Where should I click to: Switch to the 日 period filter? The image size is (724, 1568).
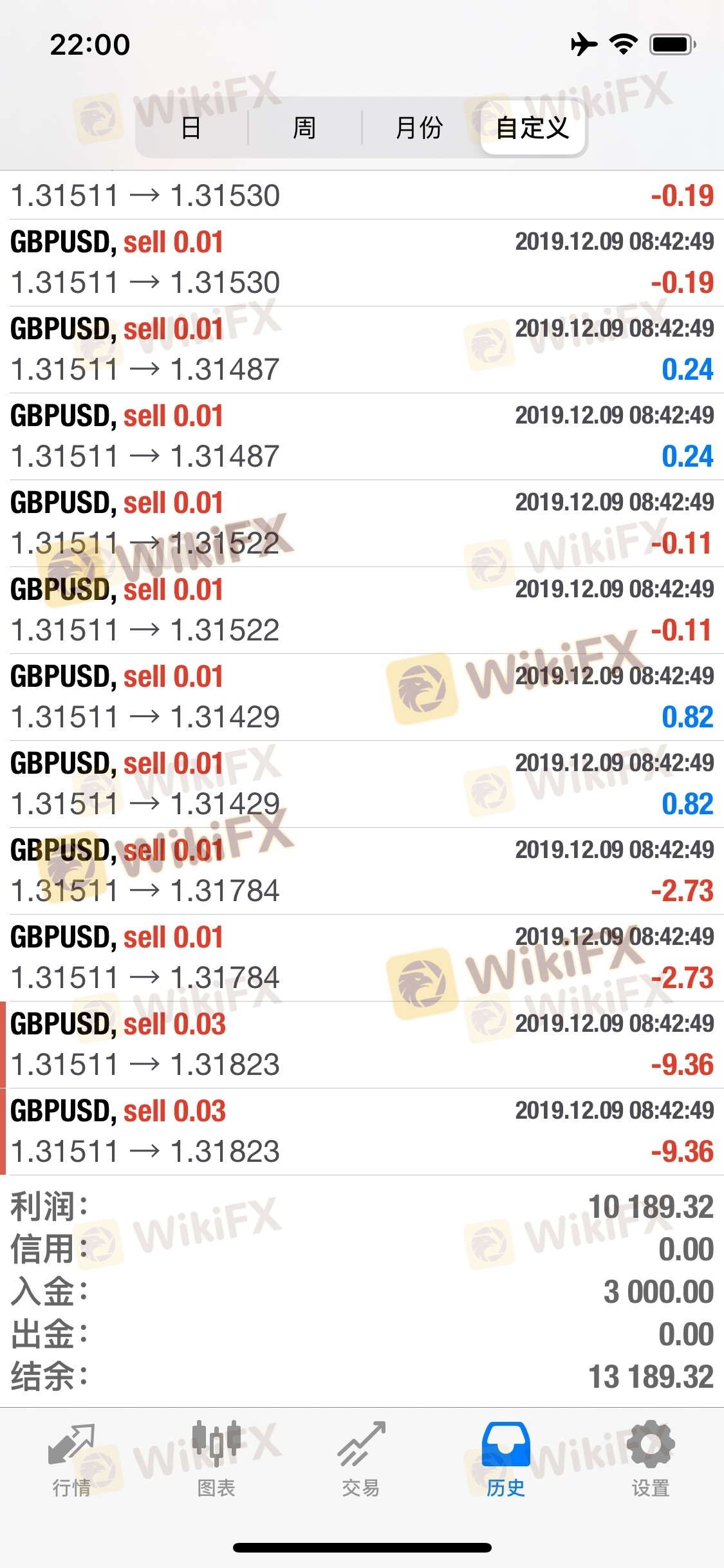point(191,127)
